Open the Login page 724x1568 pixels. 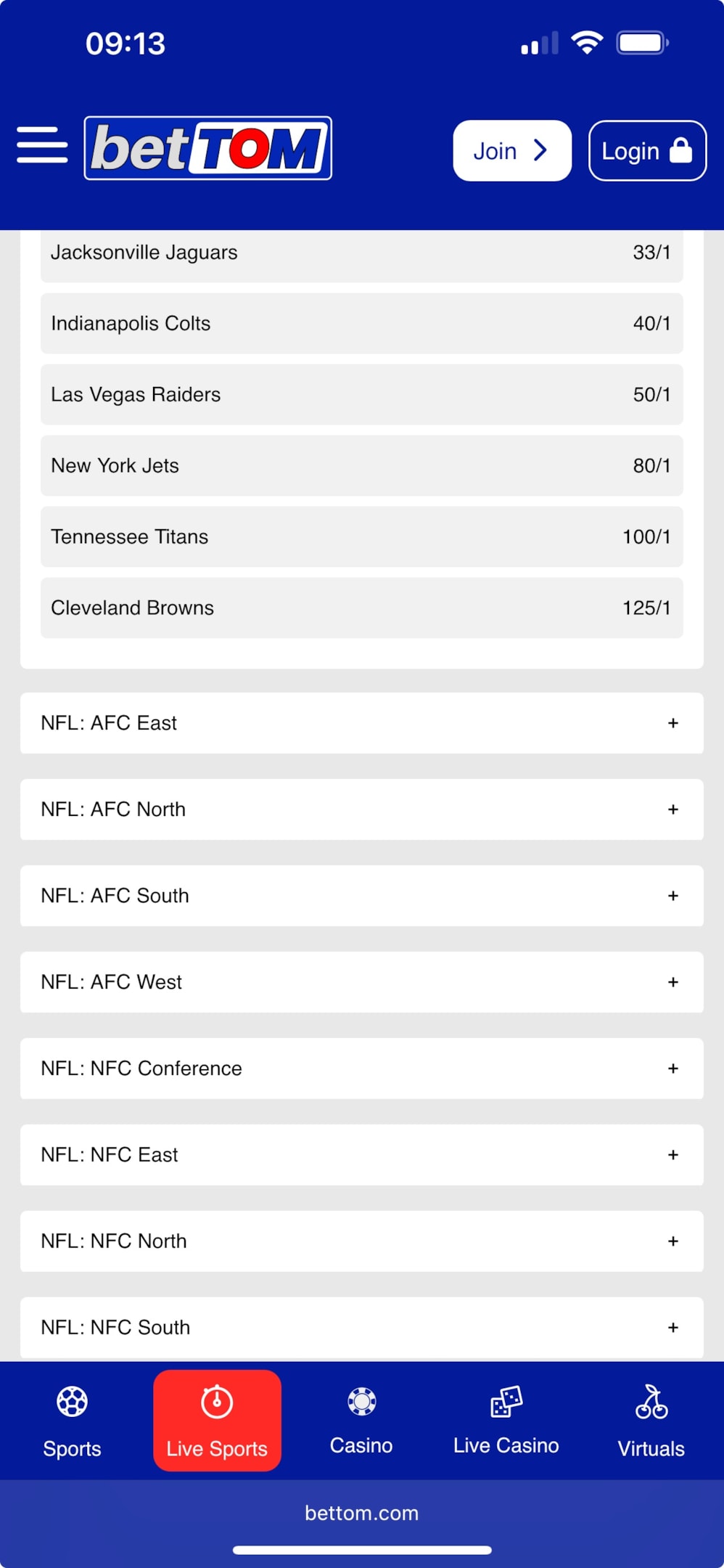[x=647, y=151]
